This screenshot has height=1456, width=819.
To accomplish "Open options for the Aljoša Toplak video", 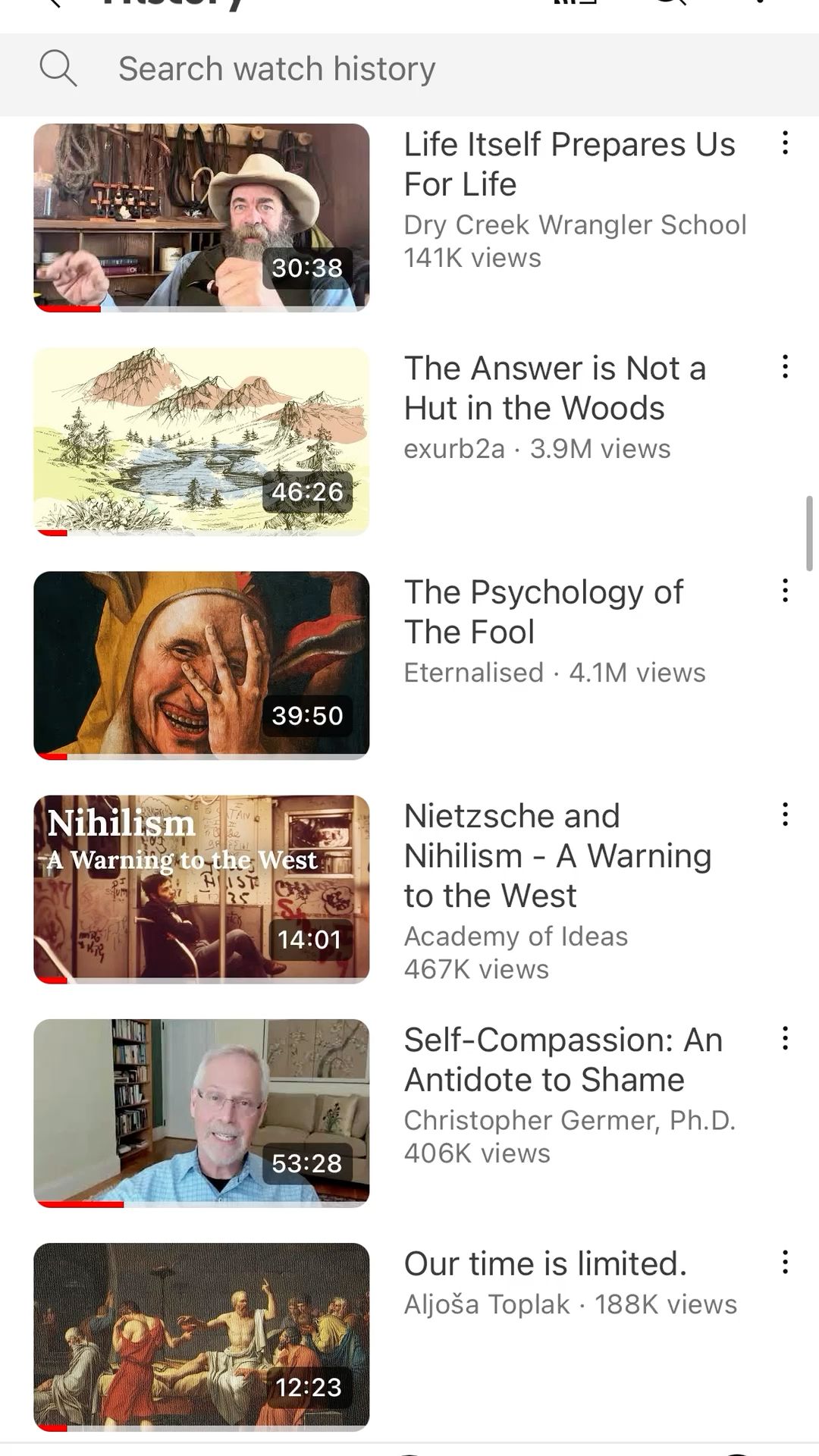I will [785, 1262].
